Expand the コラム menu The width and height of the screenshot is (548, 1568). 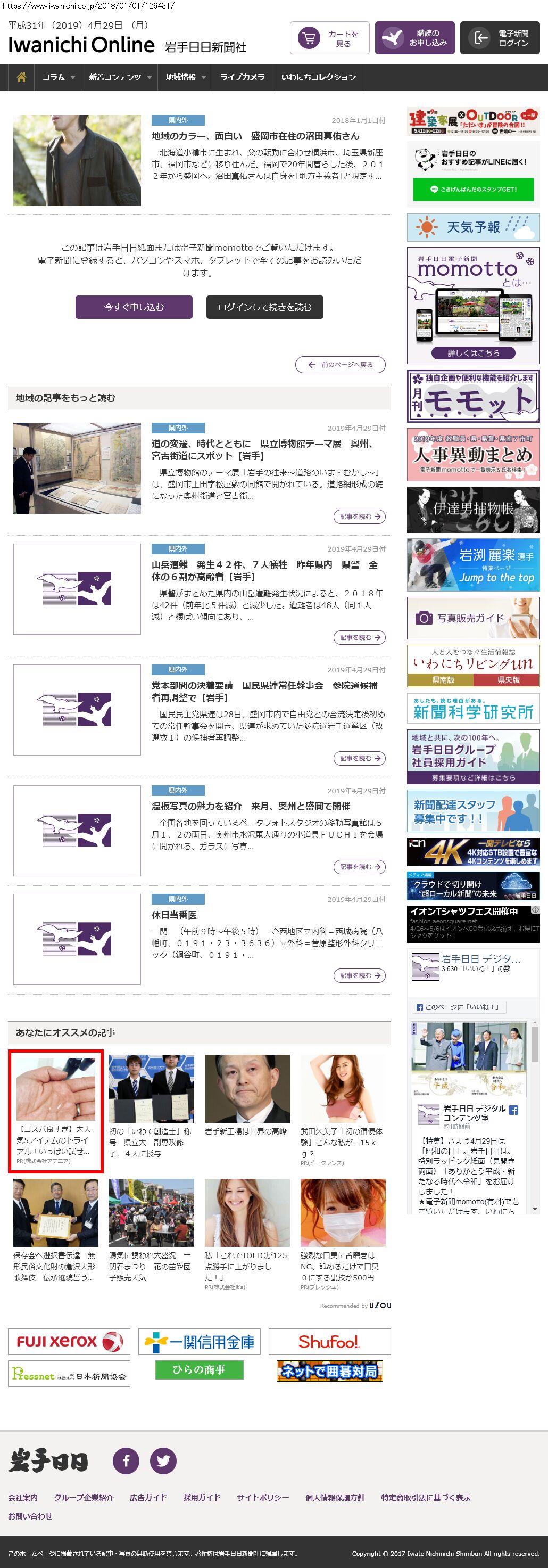click(59, 77)
